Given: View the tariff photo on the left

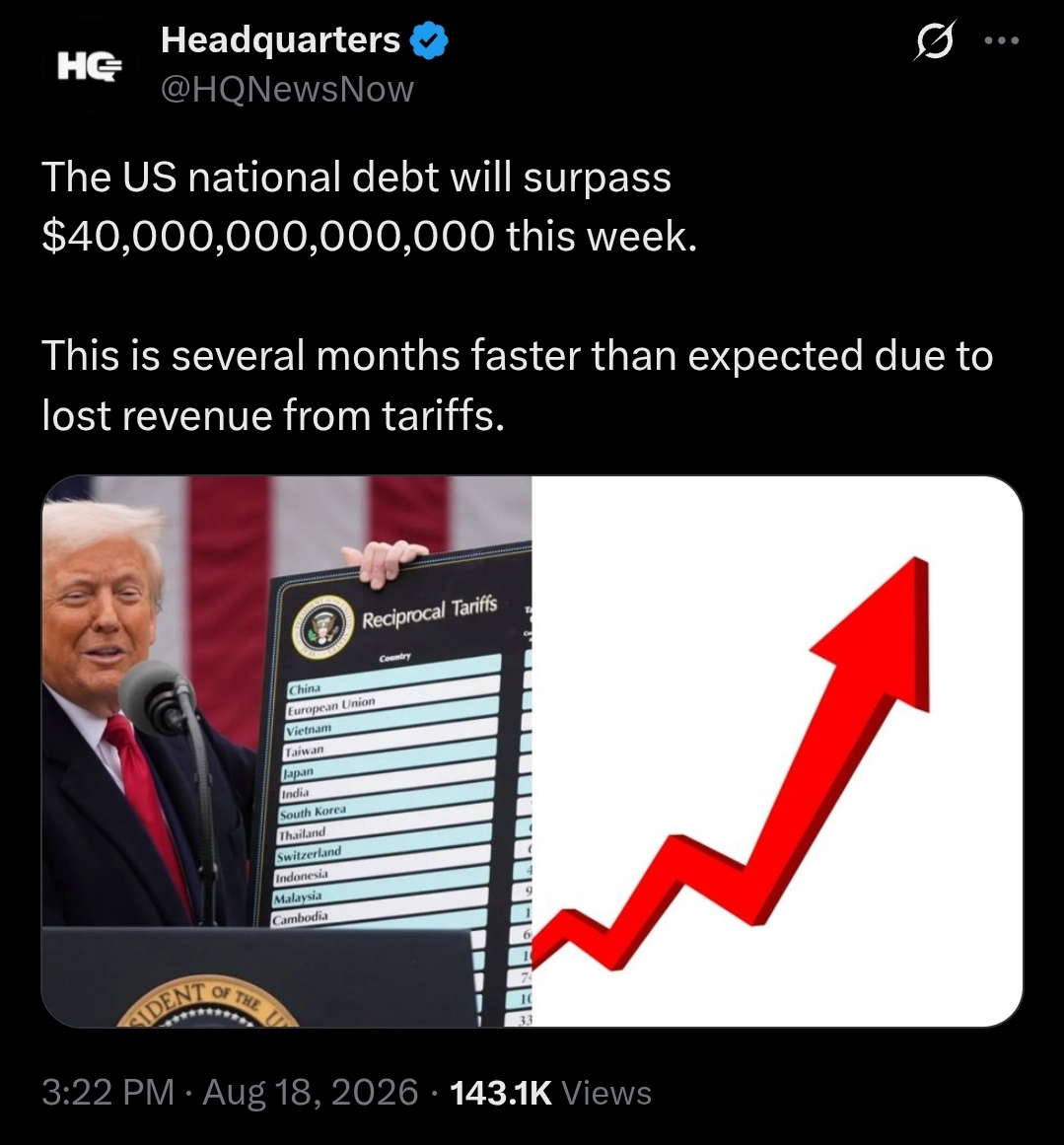Looking at the screenshot, I should [287, 751].
